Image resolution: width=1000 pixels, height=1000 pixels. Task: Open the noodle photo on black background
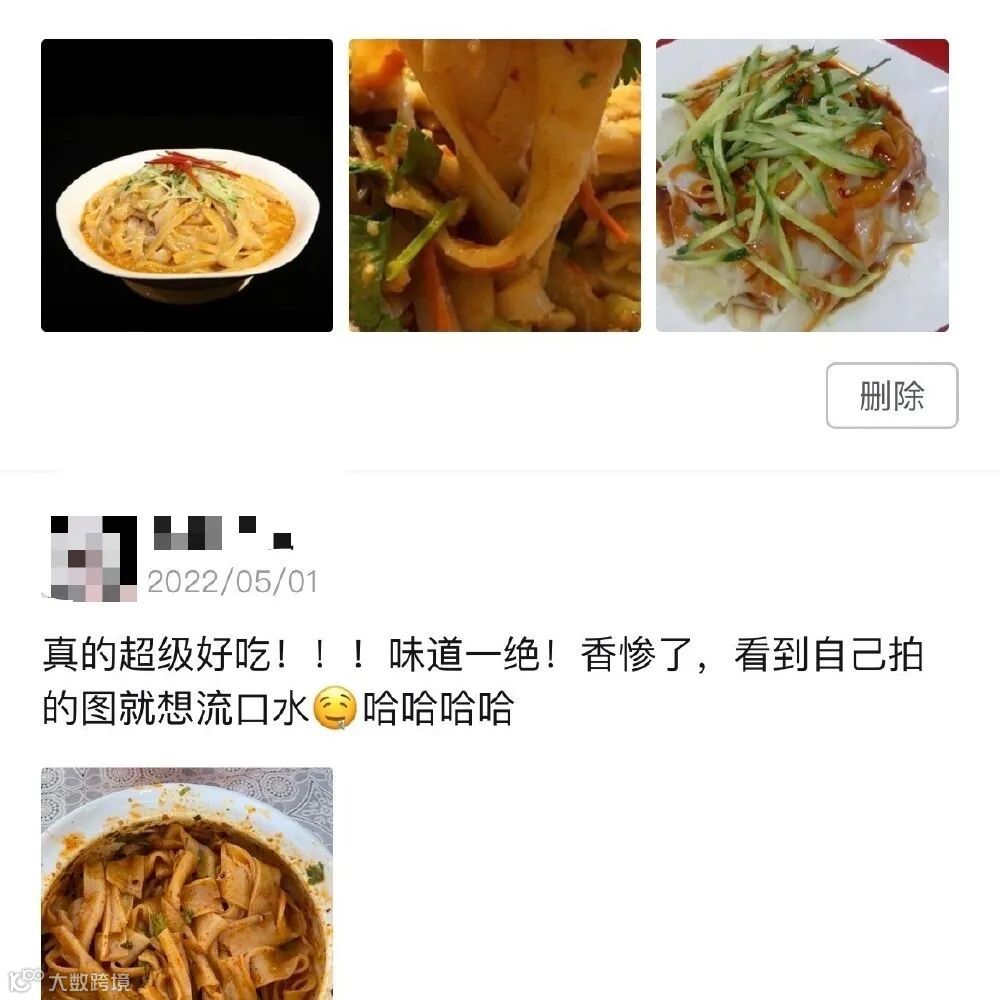[x=187, y=185]
